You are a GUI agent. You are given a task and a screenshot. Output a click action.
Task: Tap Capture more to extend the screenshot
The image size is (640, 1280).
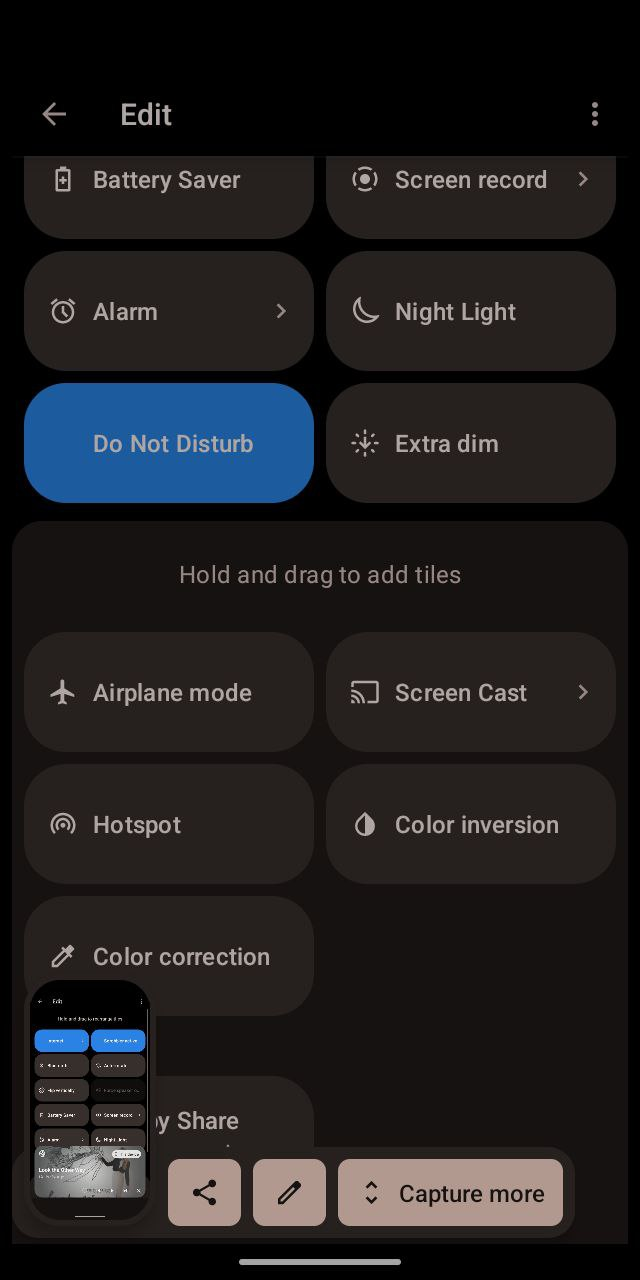(x=450, y=1192)
